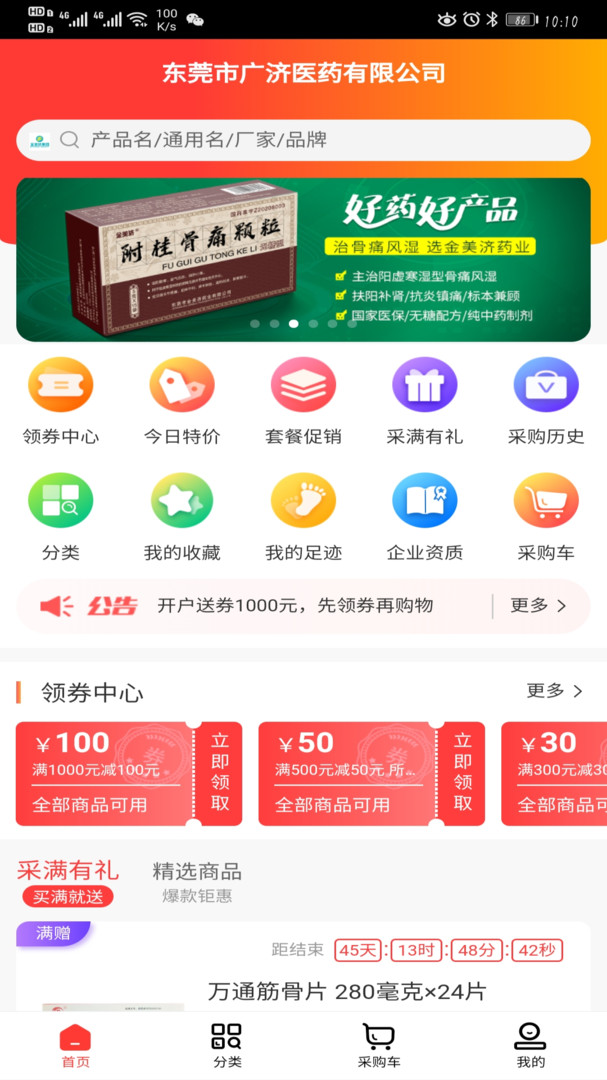This screenshot has height=1080, width=607.
Task: View 采购历史 purchase history
Action: click(x=546, y=401)
